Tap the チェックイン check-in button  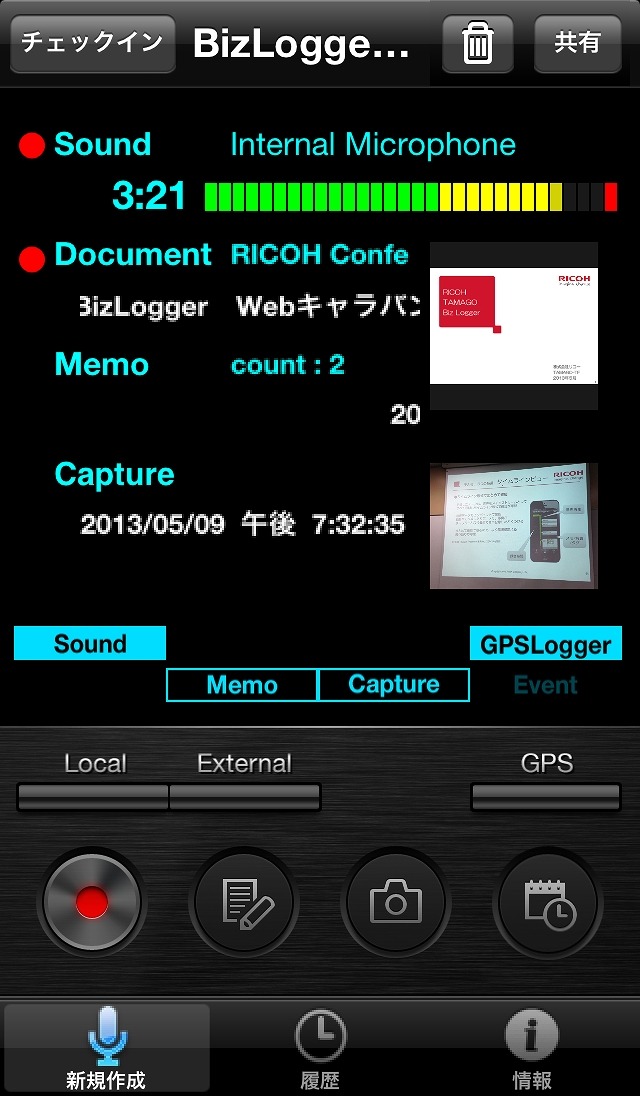[92, 44]
